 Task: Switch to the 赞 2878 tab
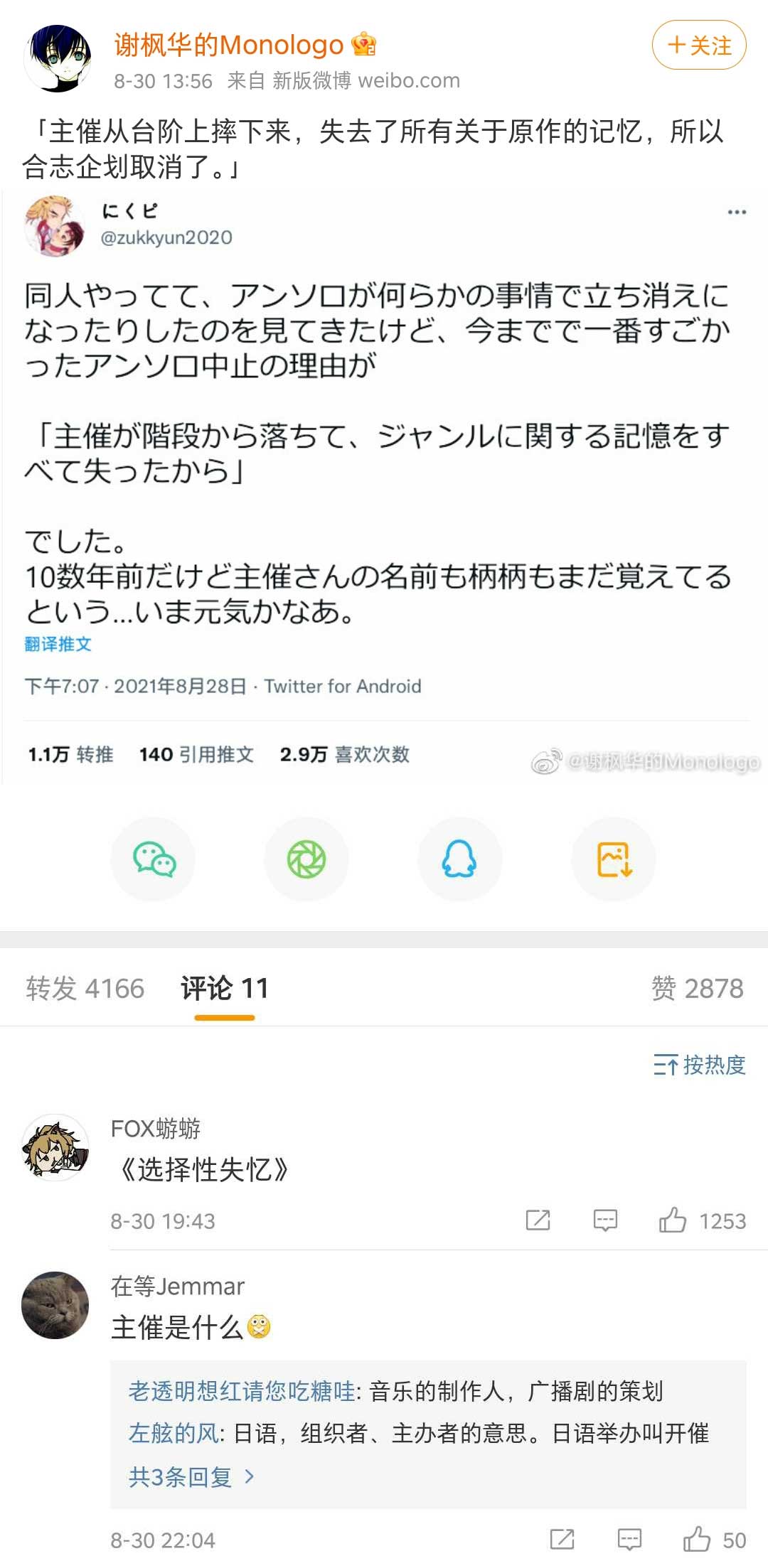(697, 988)
